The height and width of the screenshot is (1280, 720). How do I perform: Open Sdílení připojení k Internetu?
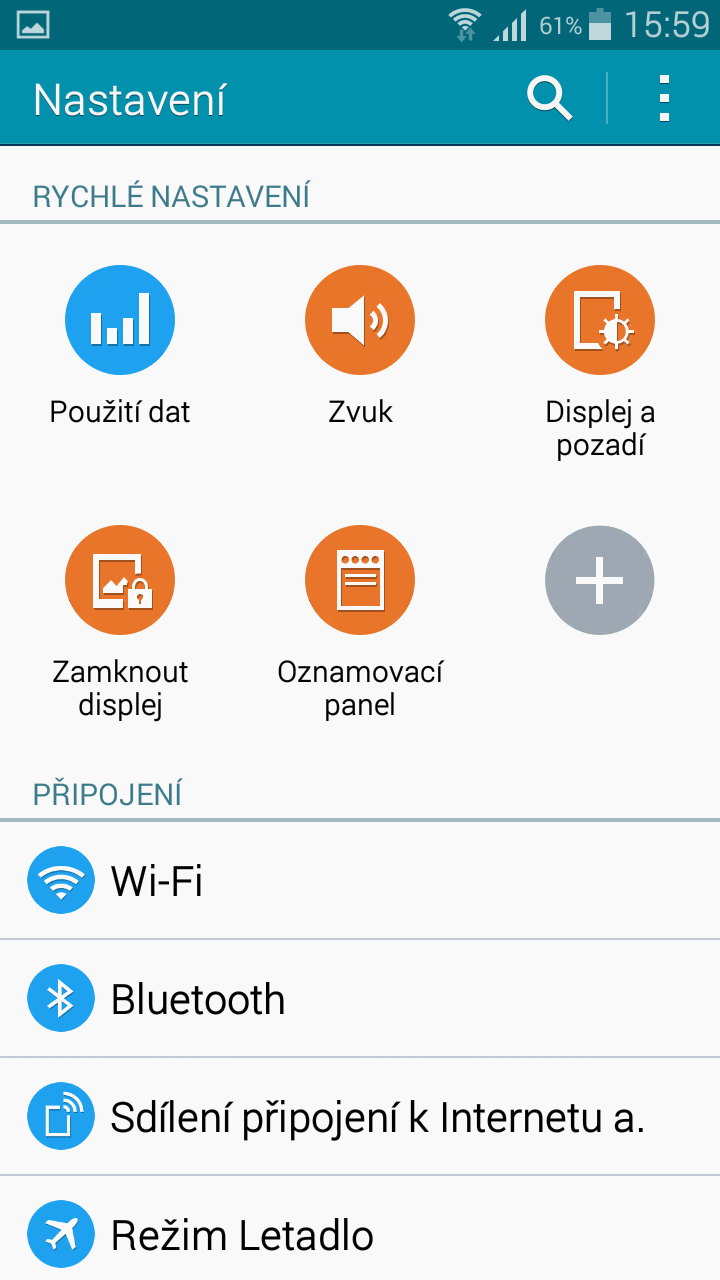coord(360,1117)
